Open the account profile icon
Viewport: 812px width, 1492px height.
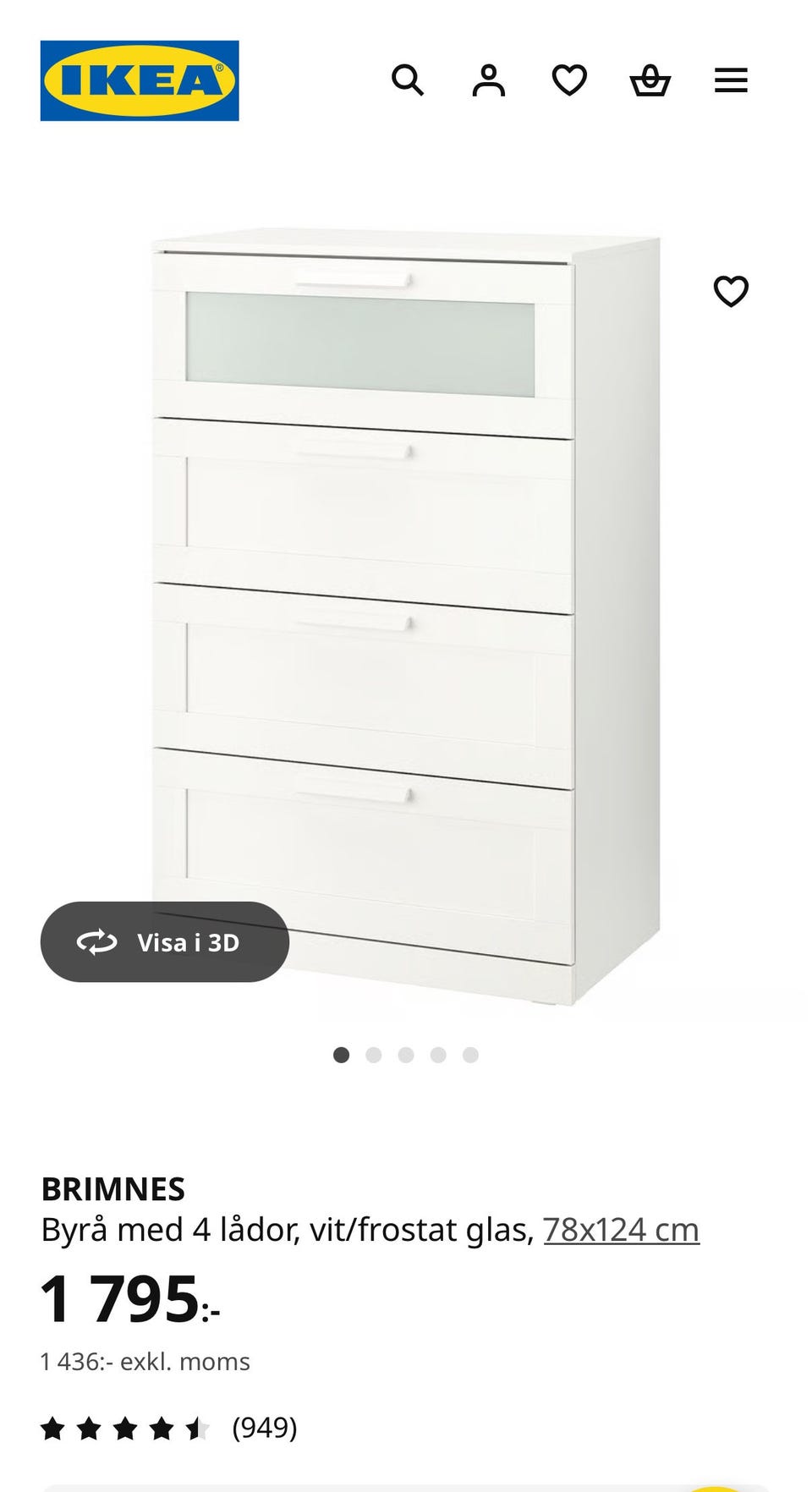tap(488, 80)
